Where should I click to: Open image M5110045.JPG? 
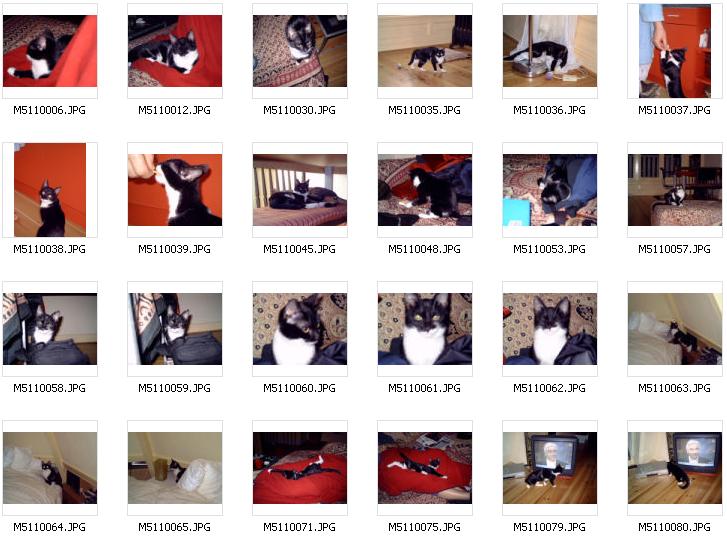click(300, 190)
